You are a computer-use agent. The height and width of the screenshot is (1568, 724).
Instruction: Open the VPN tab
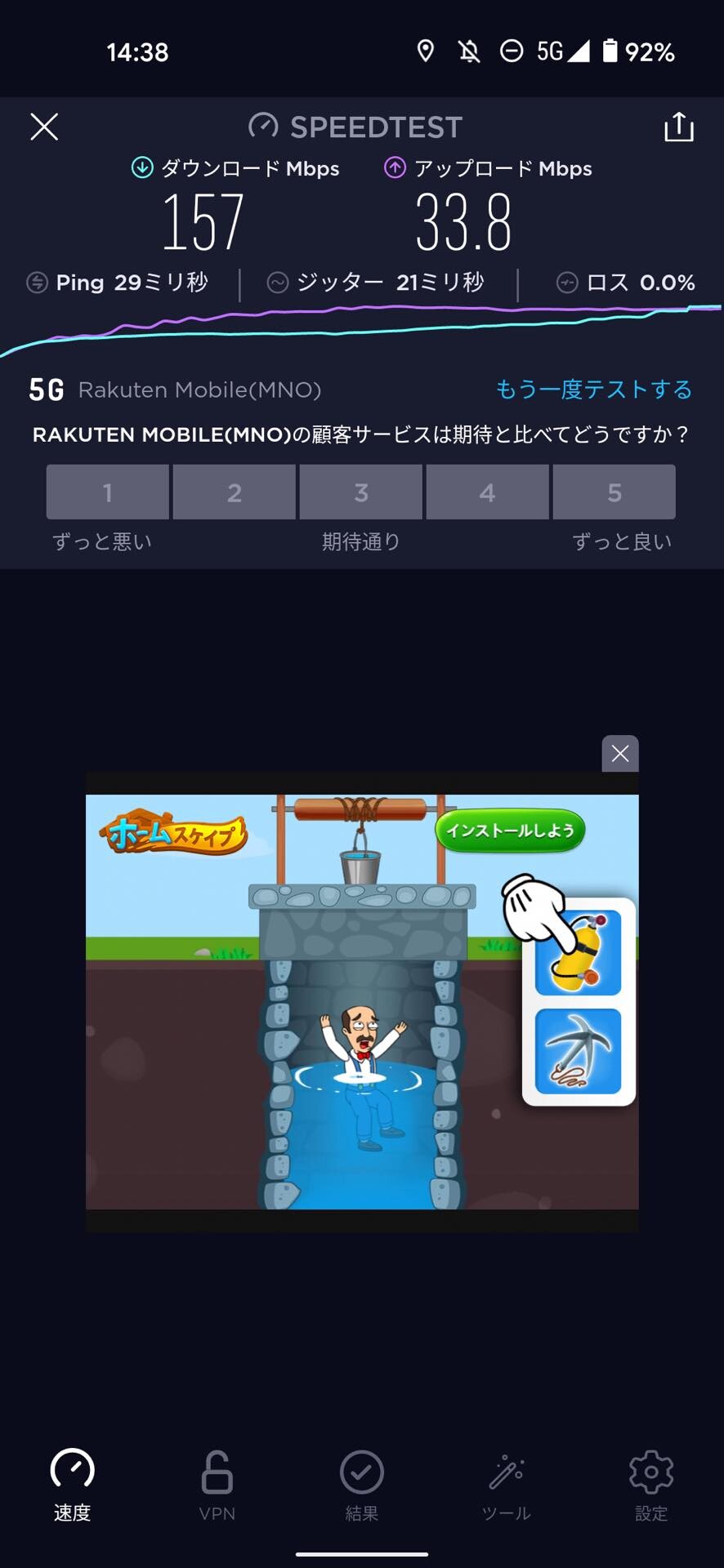point(217,1484)
